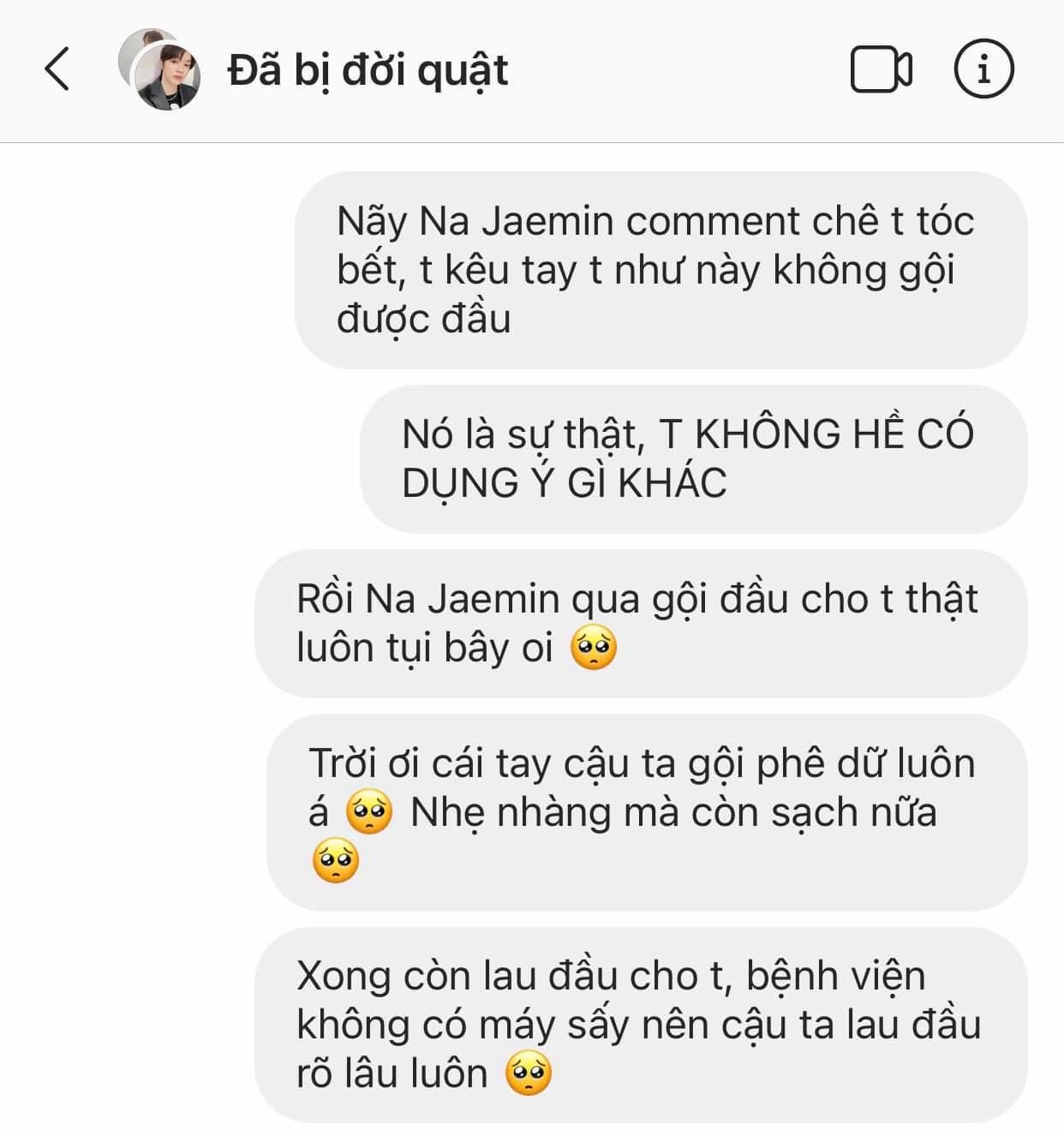Viewport: 1064px width, 1136px height.
Task: Start a video call in this chat
Action: point(881,69)
